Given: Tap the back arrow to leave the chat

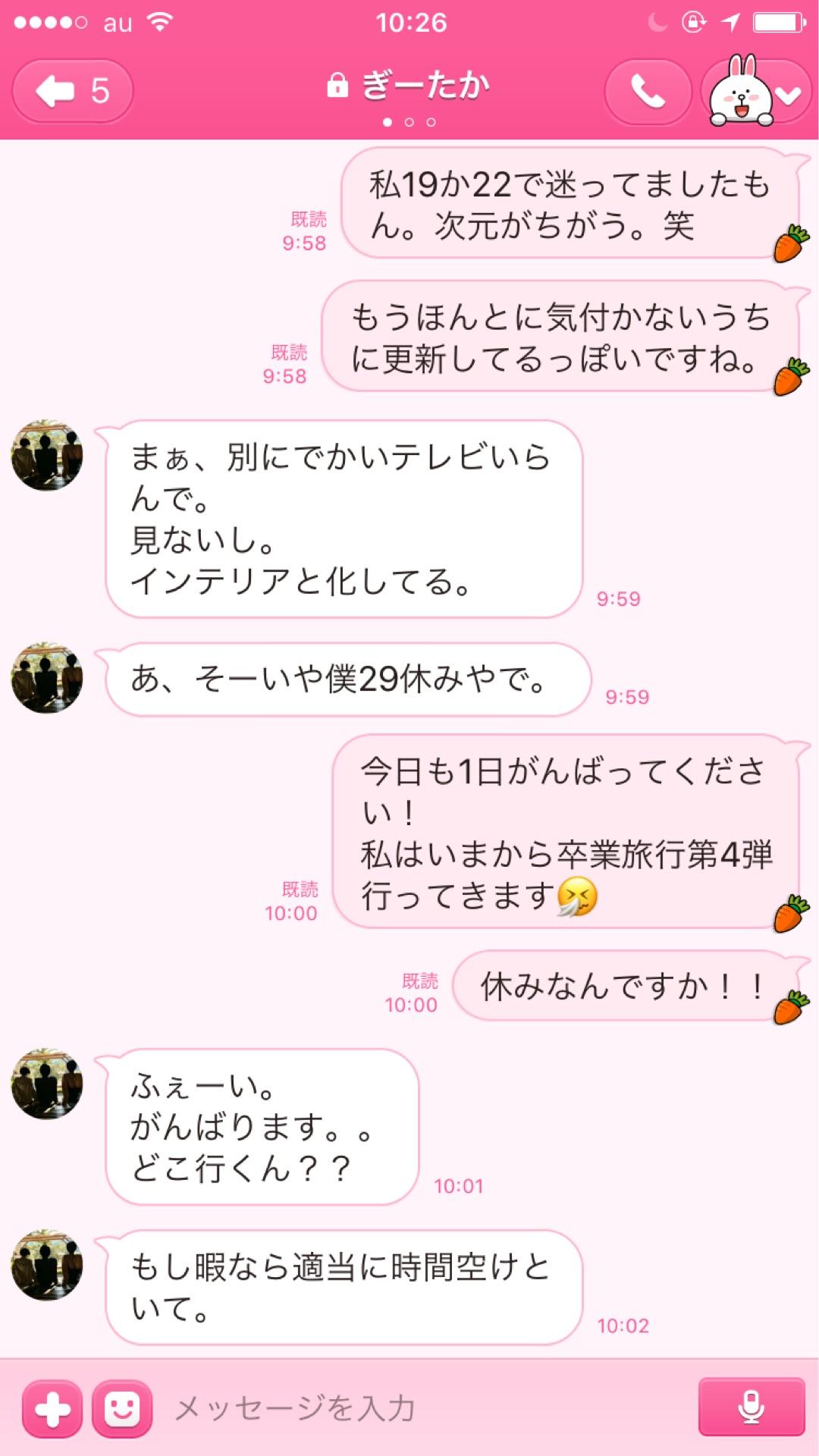Looking at the screenshot, I should 53,89.
